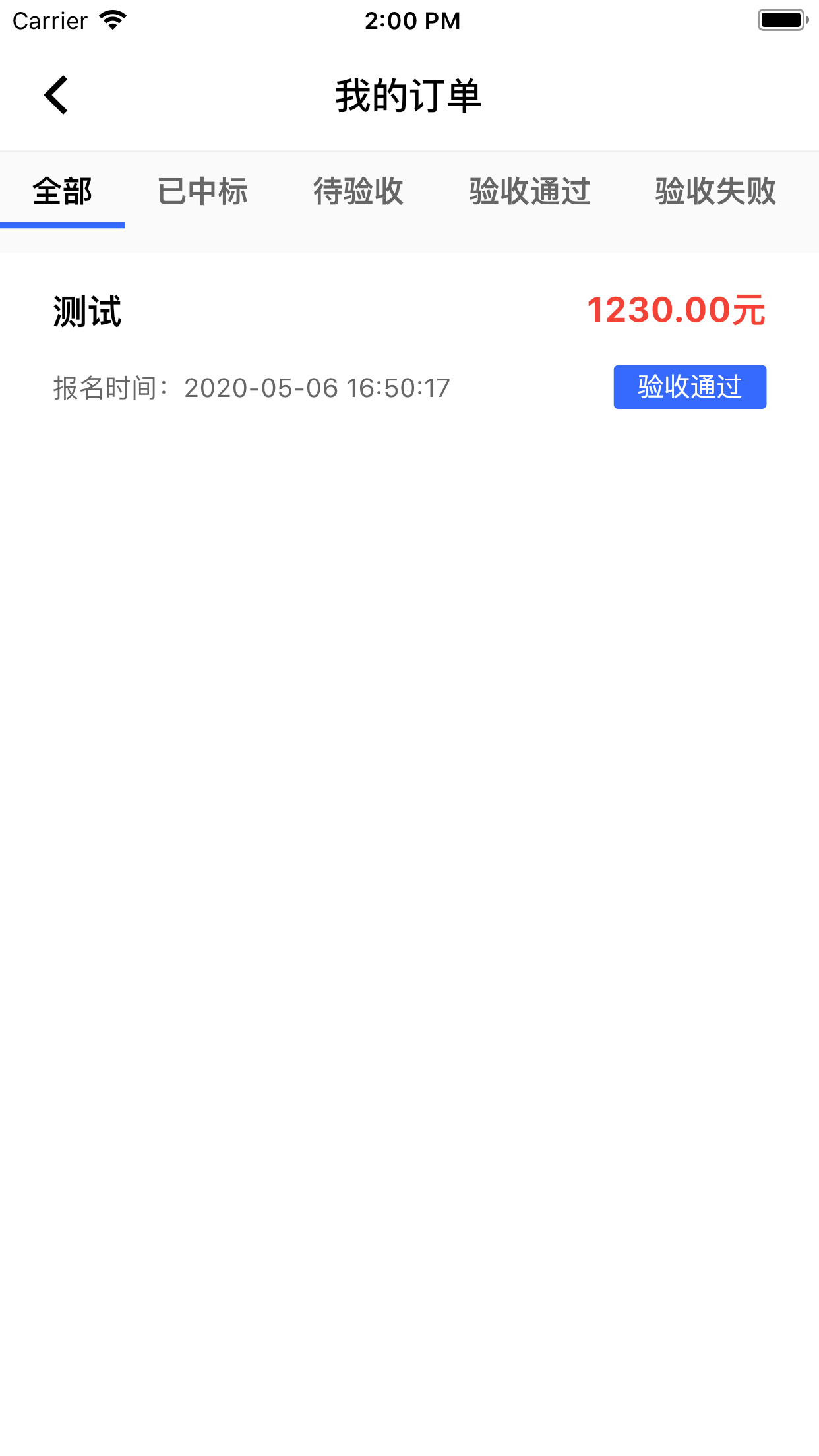
Task: Tap the order title 测试
Action: pyautogui.click(x=86, y=311)
